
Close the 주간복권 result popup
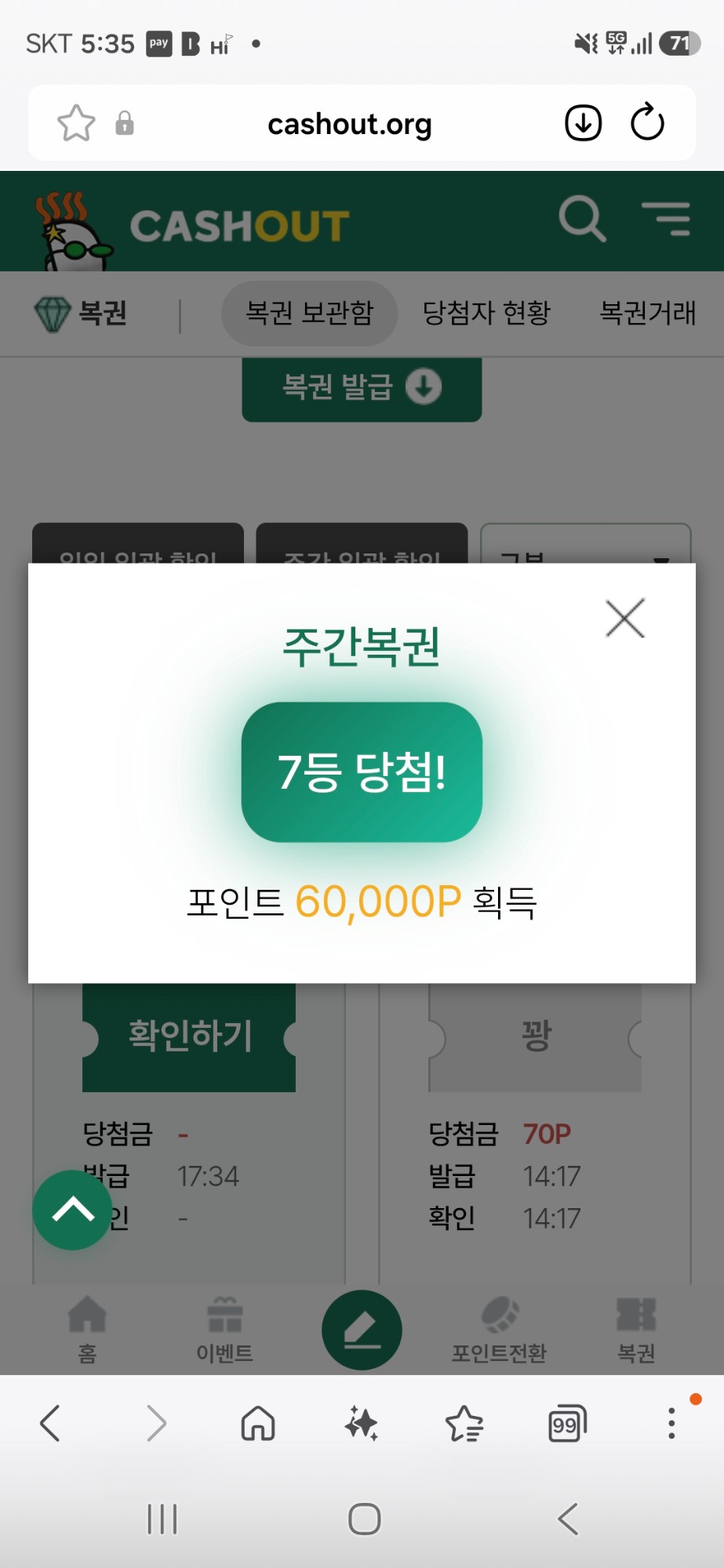click(x=625, y=618)
